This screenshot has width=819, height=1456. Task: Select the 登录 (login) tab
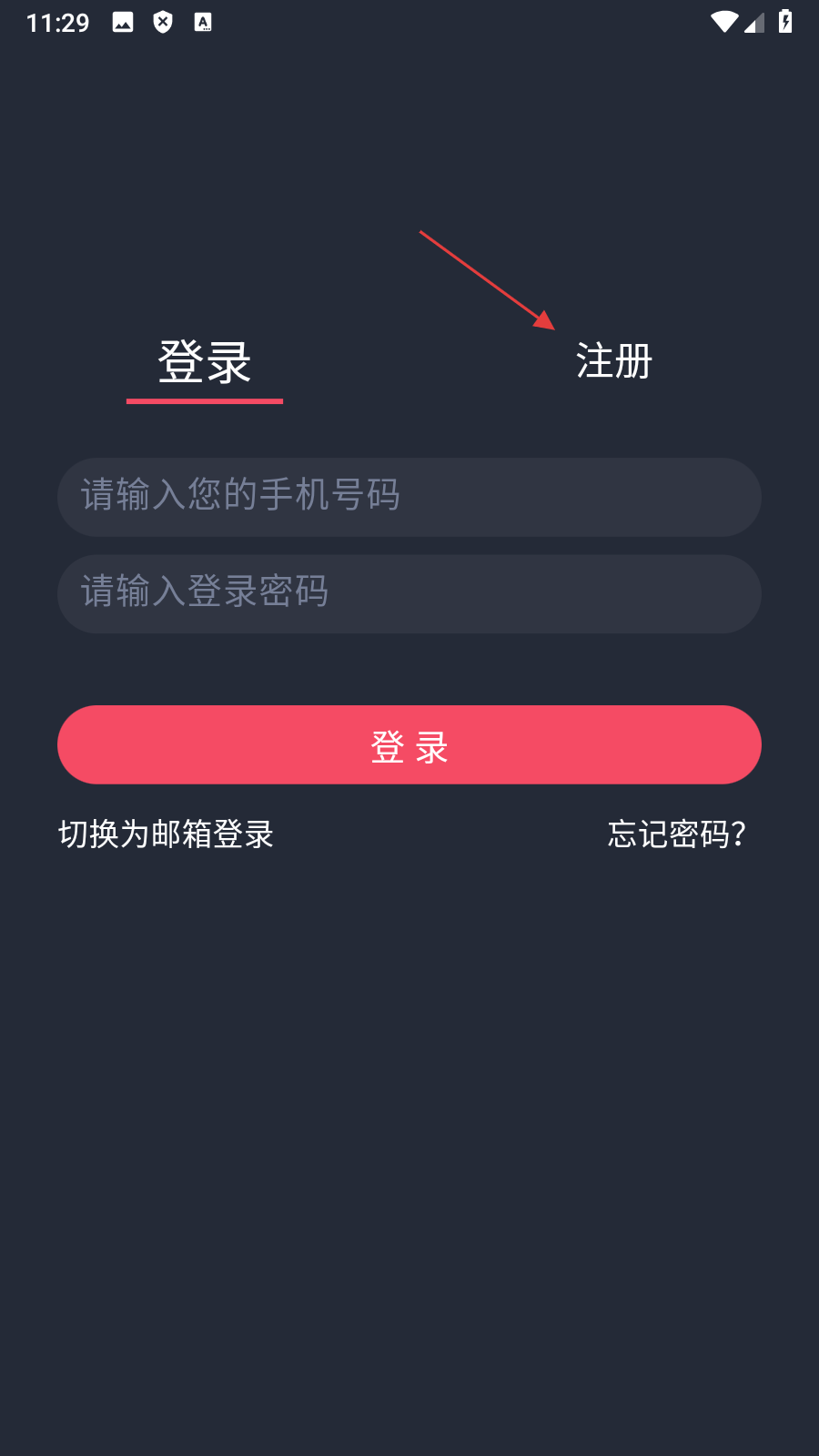(205, 362)
